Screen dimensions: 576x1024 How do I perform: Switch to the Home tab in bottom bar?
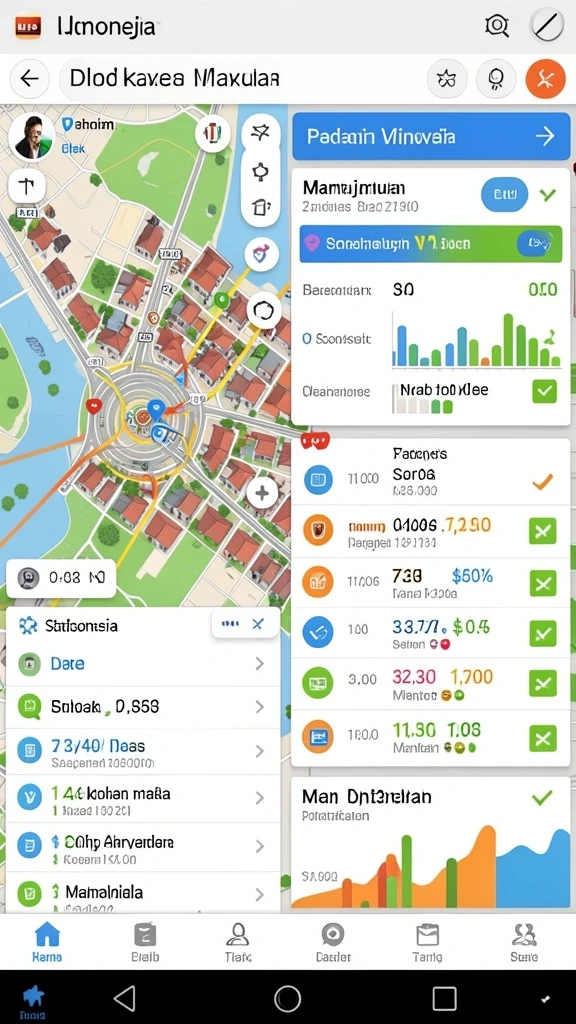[47, 942]
